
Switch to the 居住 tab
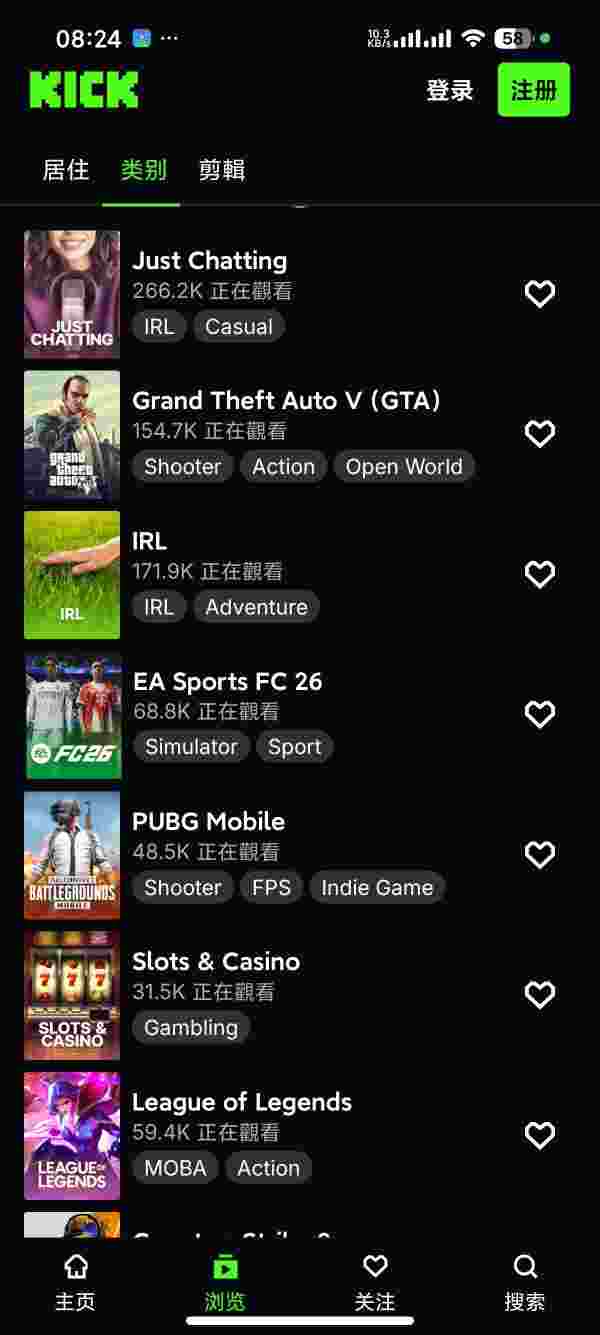click(66, 170)
